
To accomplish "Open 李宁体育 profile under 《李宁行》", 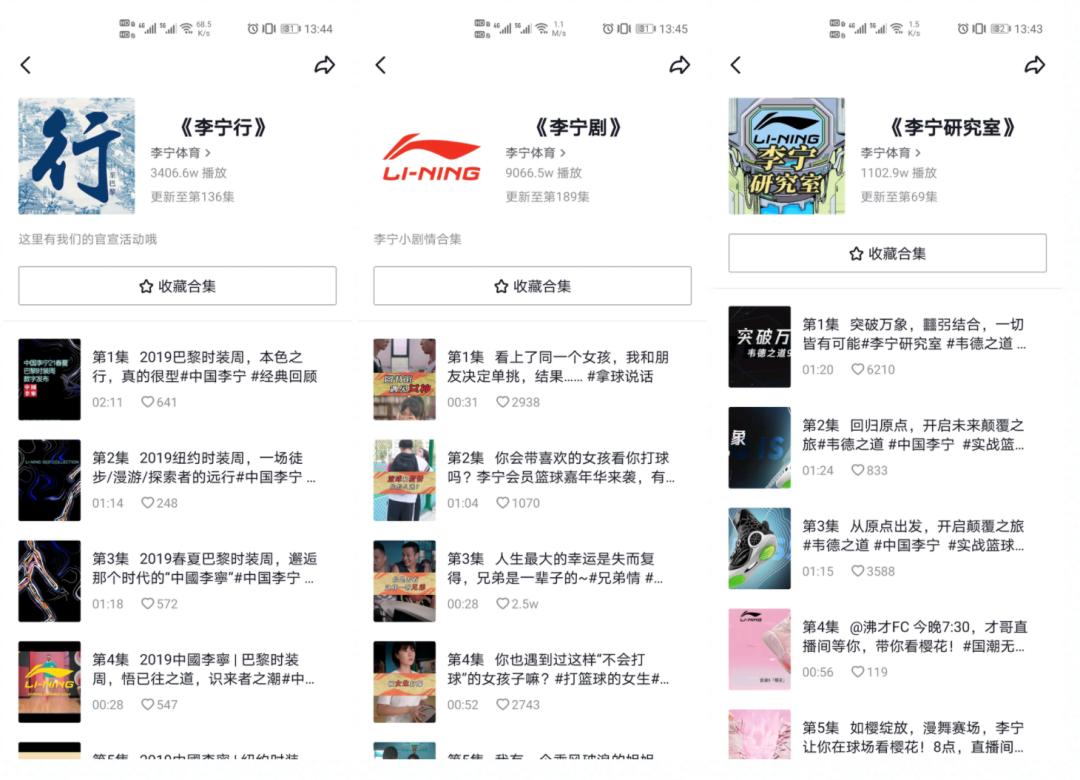I will click(181, 153).
